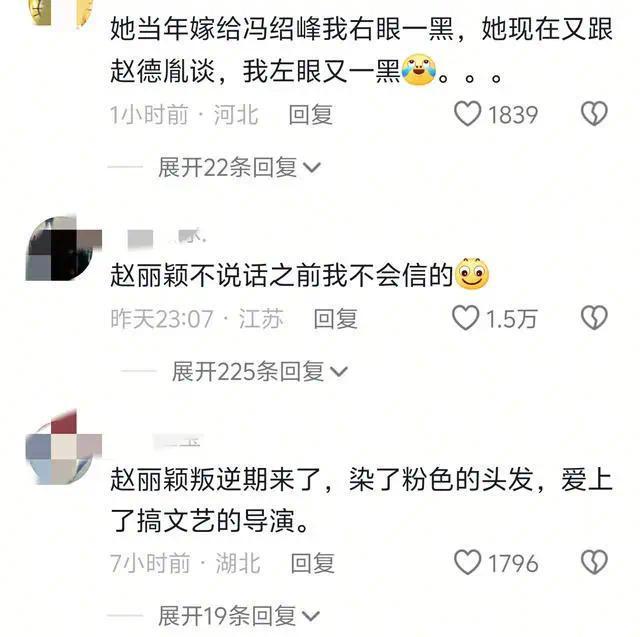The image size is (640, 637).
Task: Reply to the Hubei comment from 7小时前
Action: pyautogui.click(x=312, y=564)
